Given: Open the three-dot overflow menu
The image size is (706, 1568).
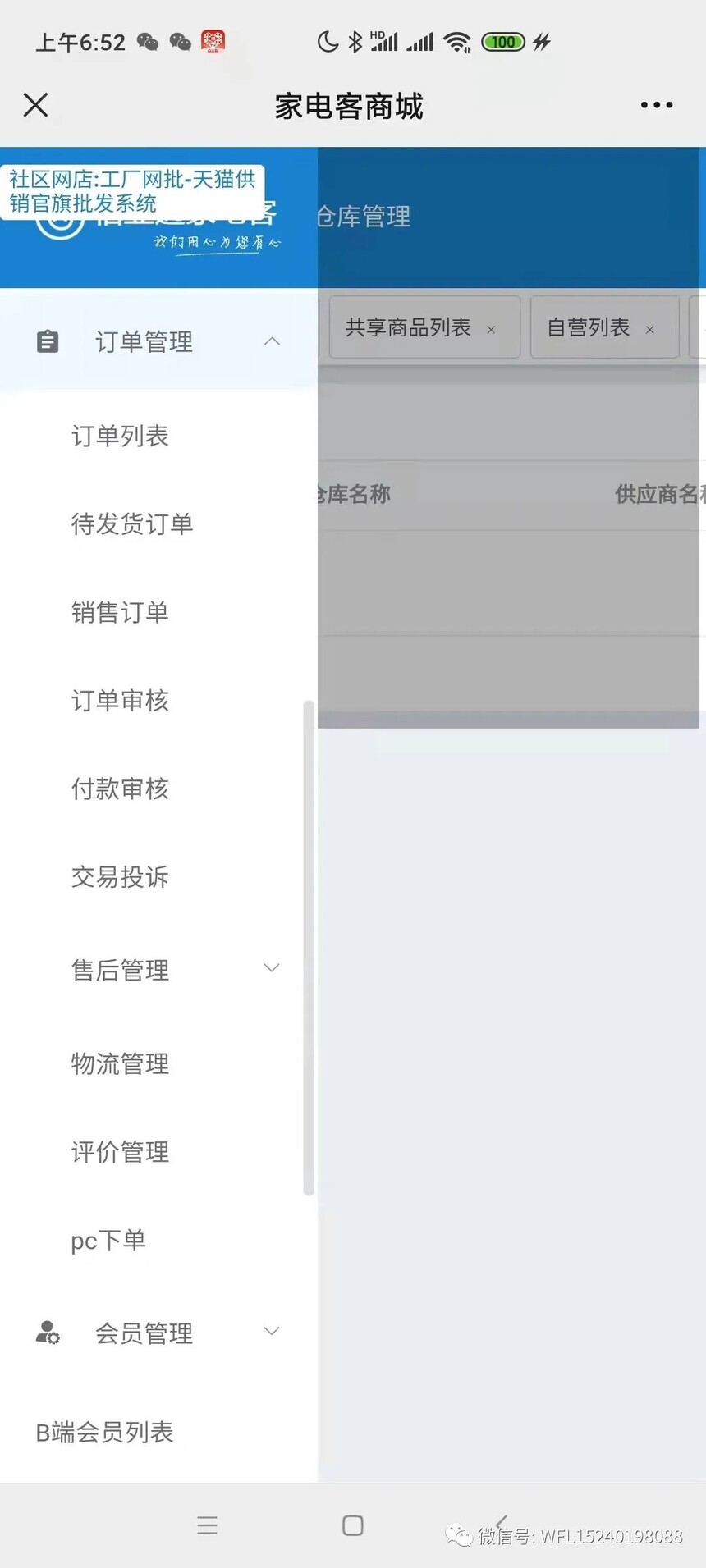Looking at the screenshot, I should 657,105.
